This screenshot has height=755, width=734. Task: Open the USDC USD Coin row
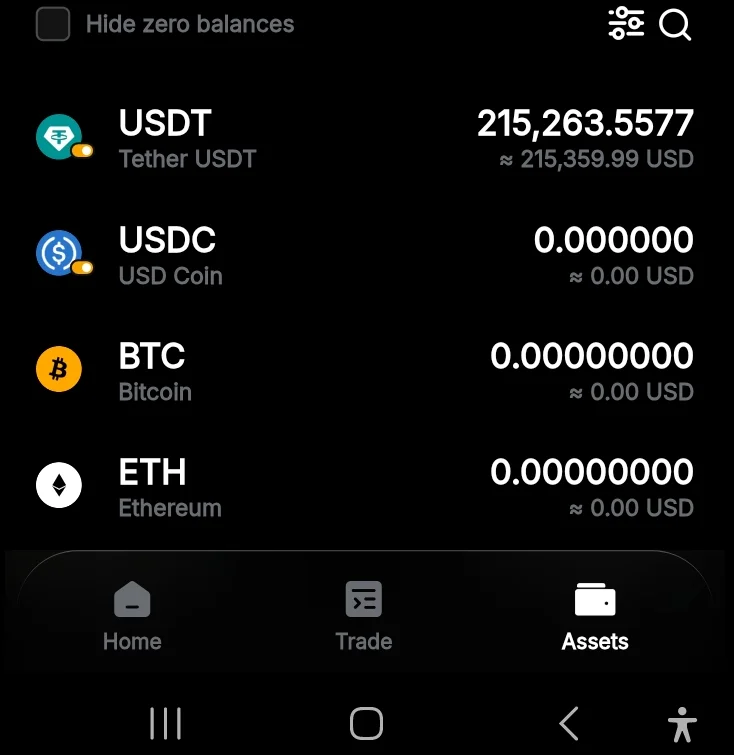tap(365, 256)
